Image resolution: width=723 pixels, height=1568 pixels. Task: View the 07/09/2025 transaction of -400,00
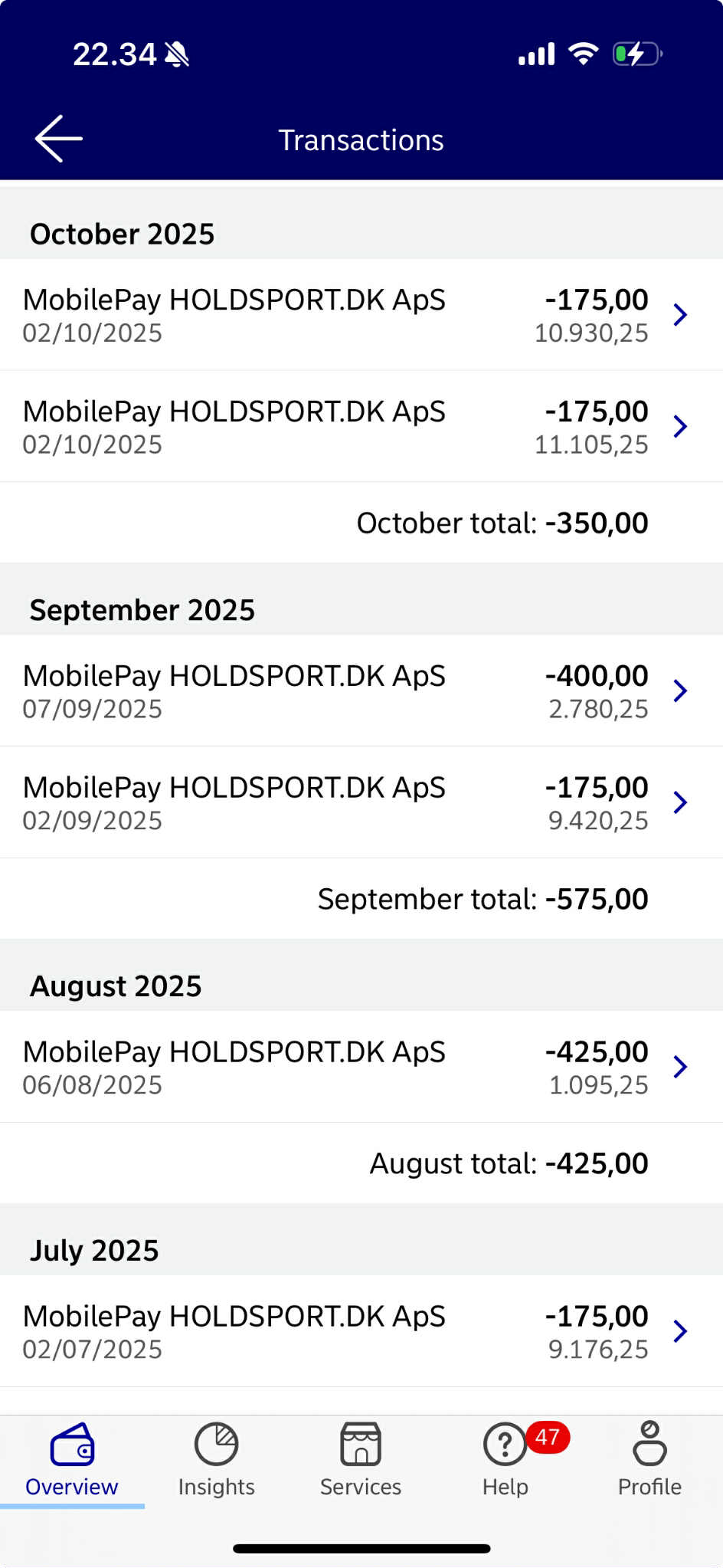(x=360, y=691)
